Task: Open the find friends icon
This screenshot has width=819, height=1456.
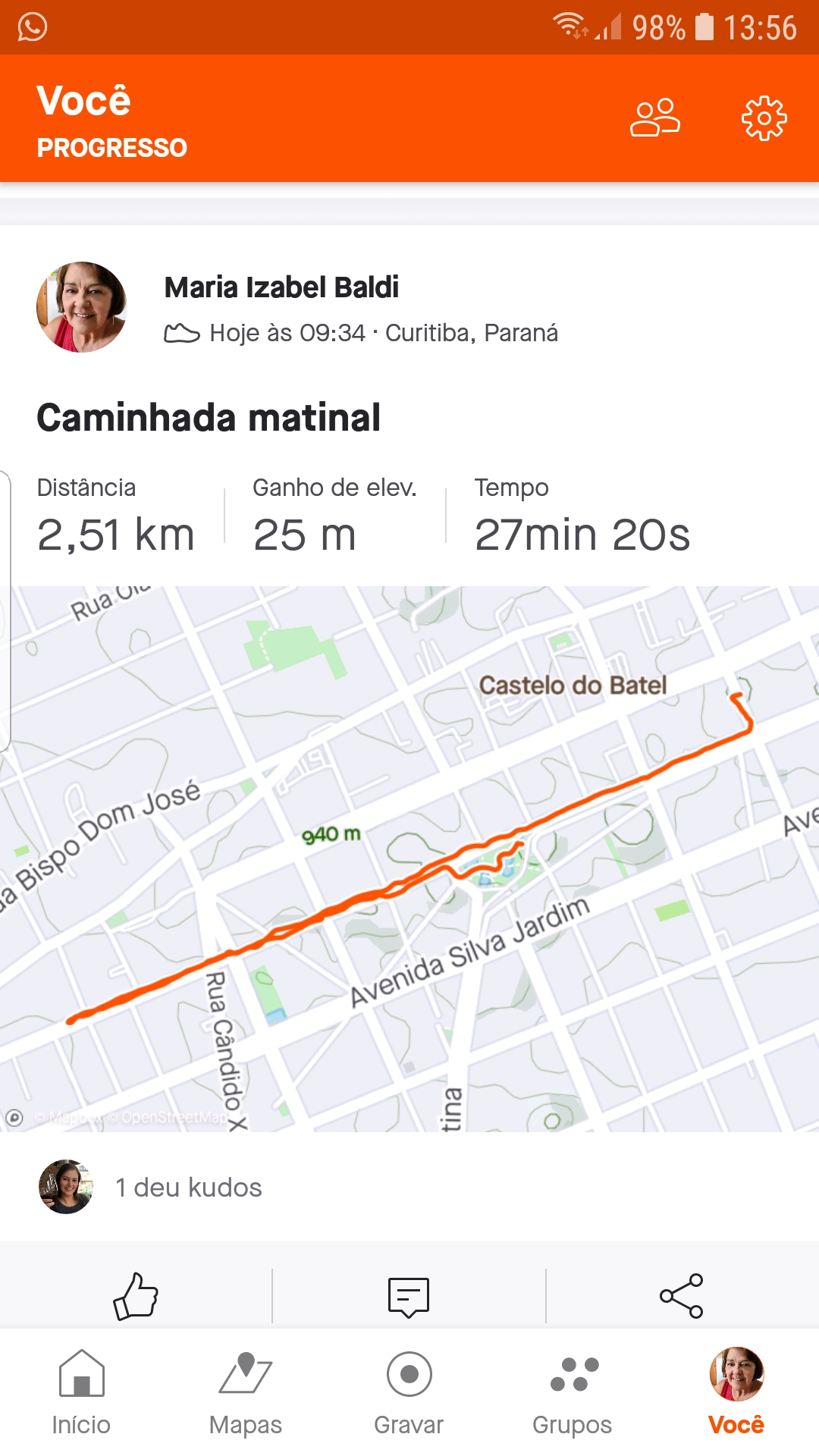Action: point(655,118)
